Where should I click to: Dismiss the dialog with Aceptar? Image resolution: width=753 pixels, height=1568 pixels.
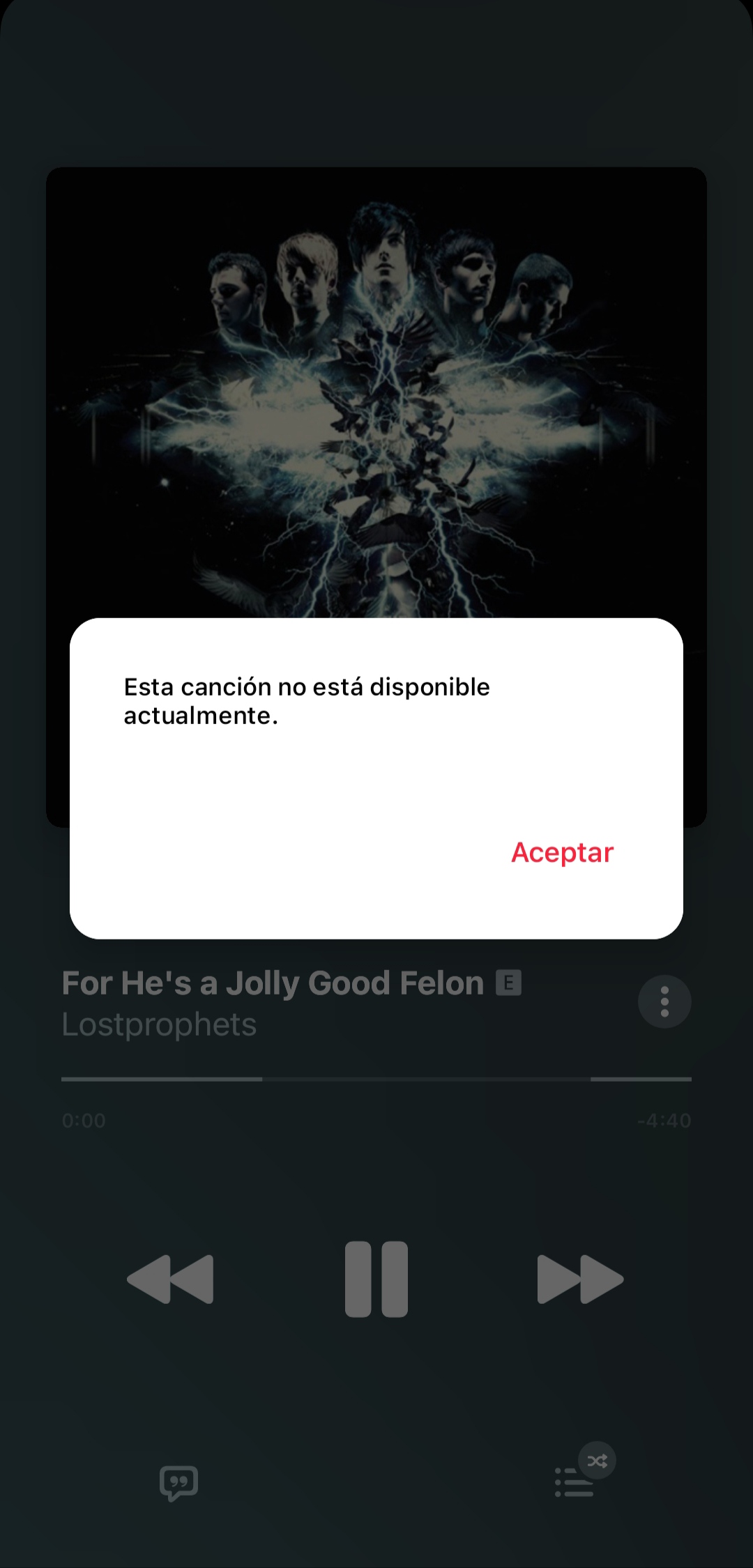coord(562,852)
